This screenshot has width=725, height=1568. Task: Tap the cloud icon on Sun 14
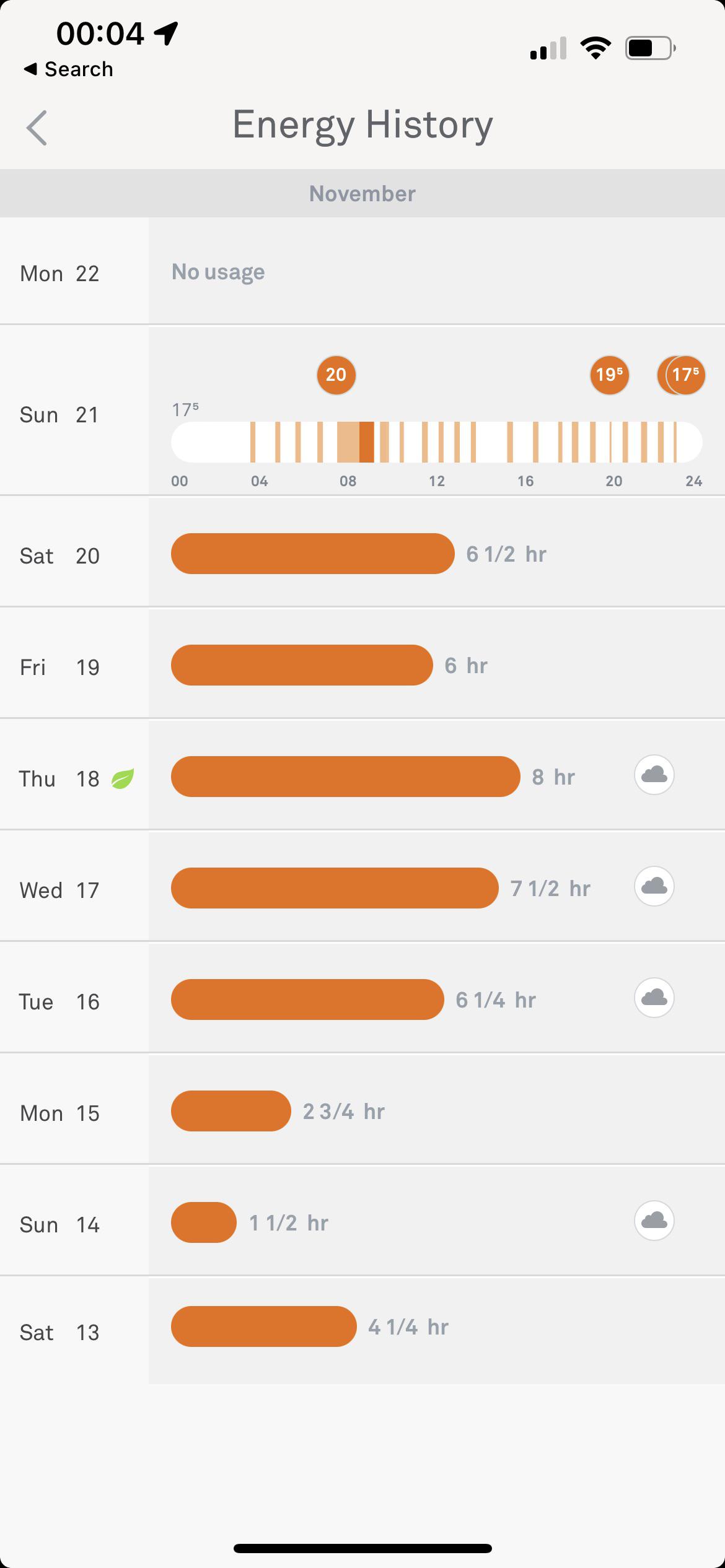[654, 1221]
